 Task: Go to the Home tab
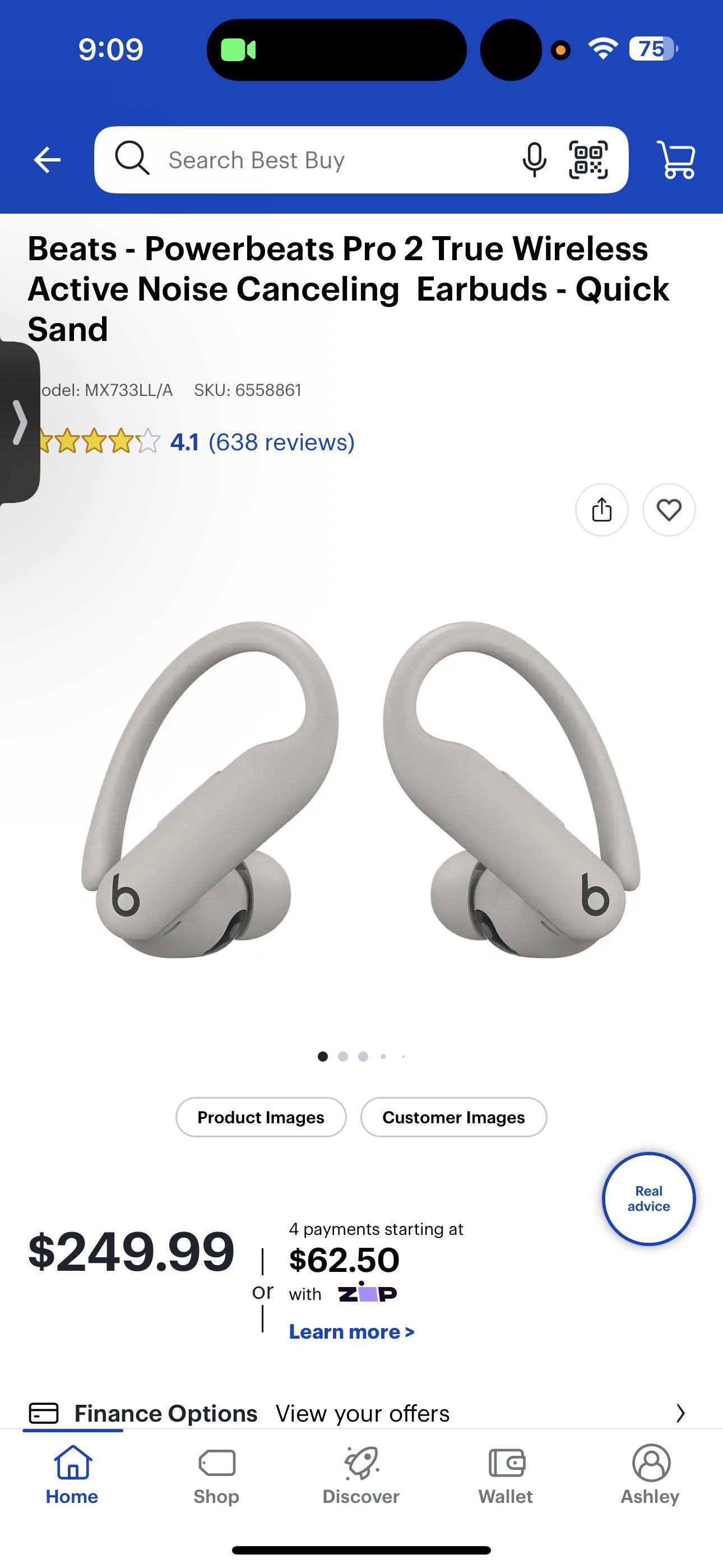coord(72,1474)
